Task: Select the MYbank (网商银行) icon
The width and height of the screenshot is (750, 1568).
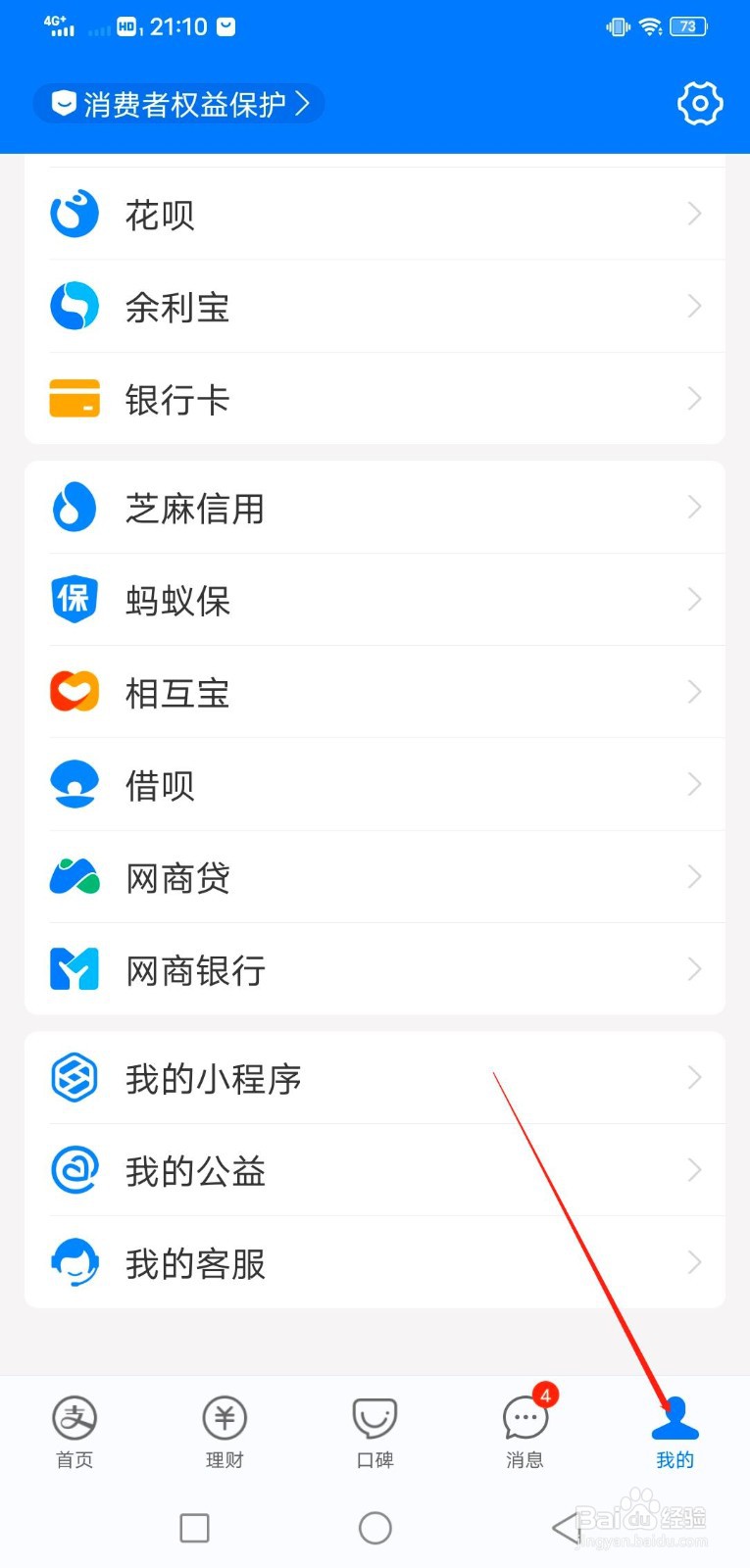Action: [x=74, y=968]
